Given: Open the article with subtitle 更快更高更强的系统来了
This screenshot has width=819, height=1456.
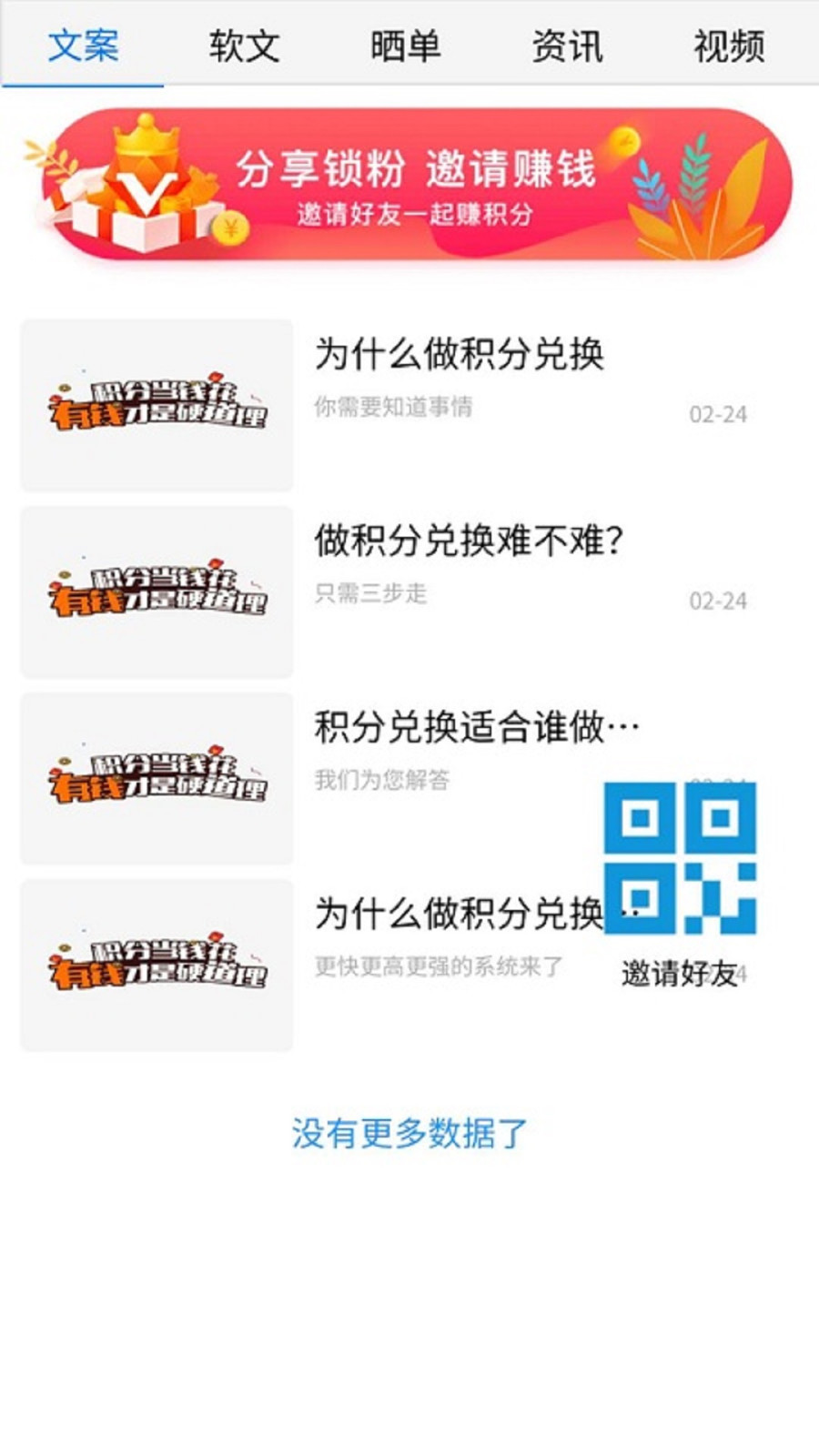Looking at the screenshot, I should click(437, 966).
